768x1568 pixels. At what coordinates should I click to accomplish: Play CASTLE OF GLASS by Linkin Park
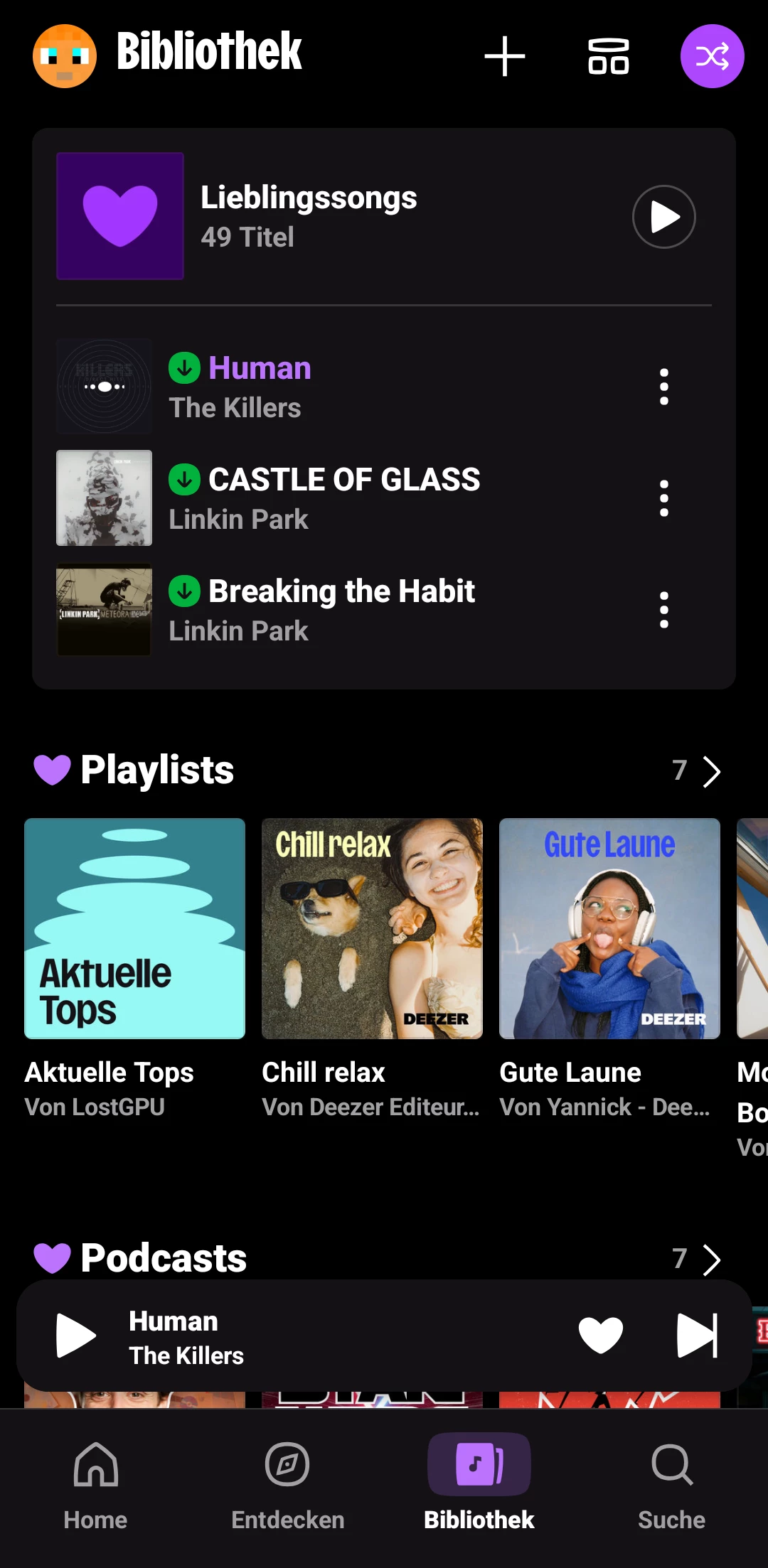pyautogui.click(x=344, y=498)
